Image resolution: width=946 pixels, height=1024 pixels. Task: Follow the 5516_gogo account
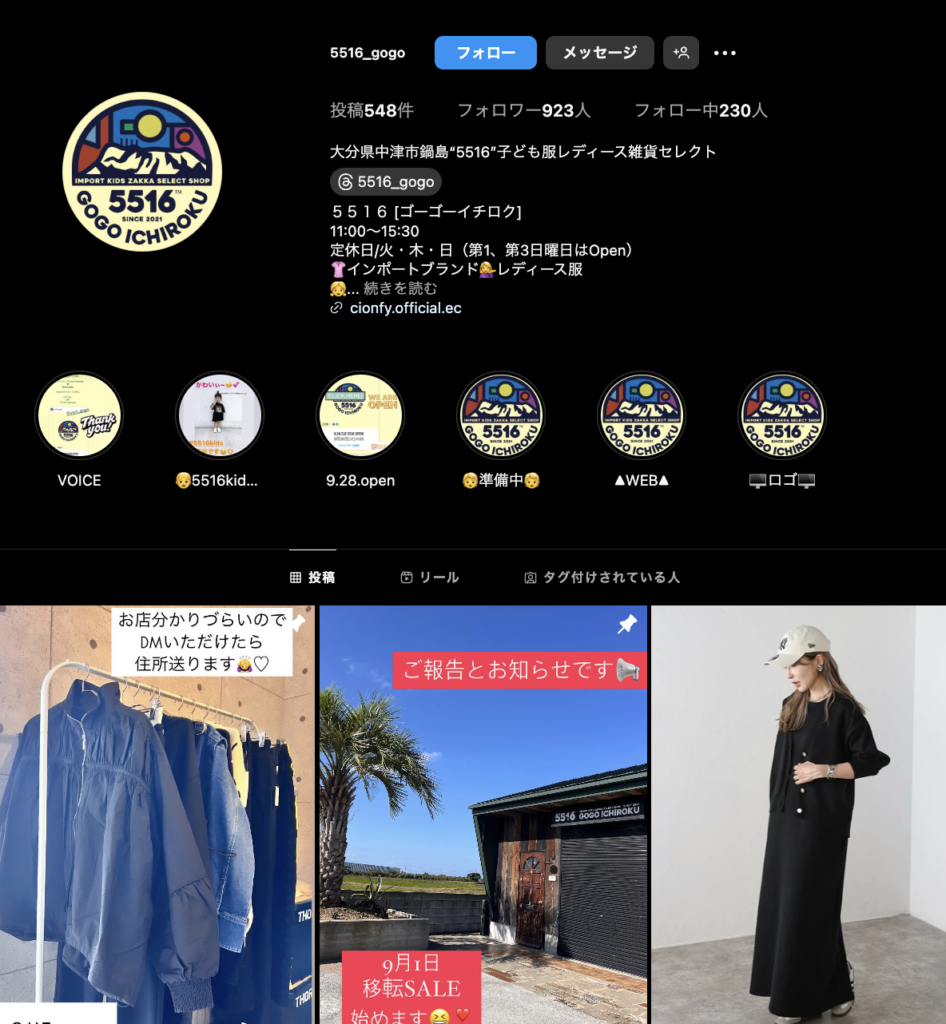(x=485, y=53)
